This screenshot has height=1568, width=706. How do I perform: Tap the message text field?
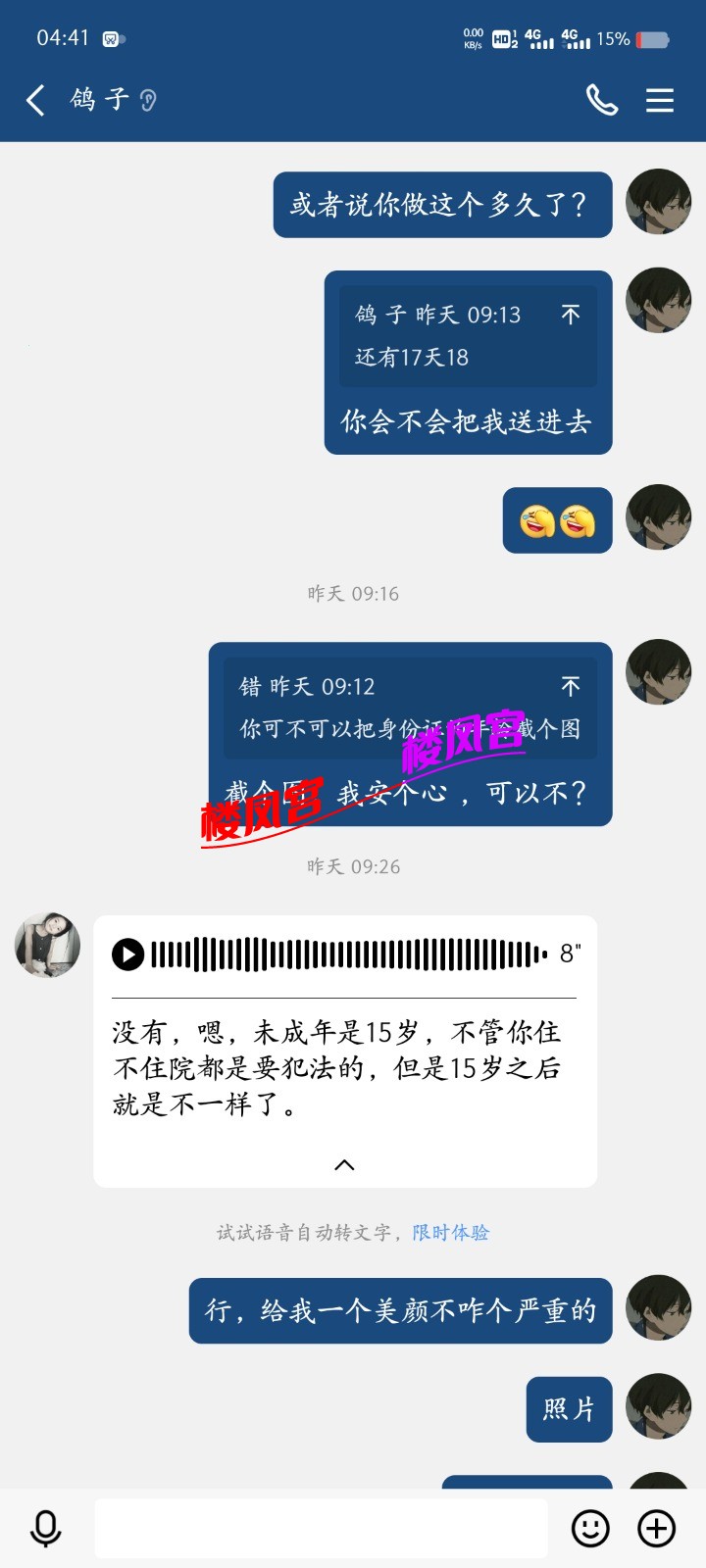(x=321, y=1528)
